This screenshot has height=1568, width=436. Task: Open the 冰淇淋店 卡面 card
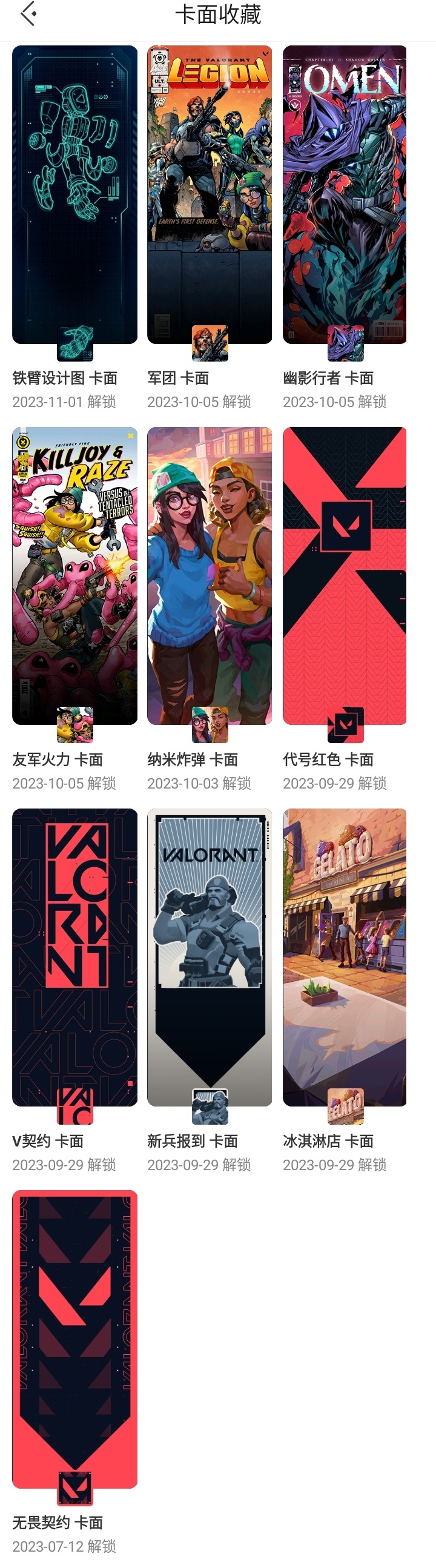click(x=345, y=957)
